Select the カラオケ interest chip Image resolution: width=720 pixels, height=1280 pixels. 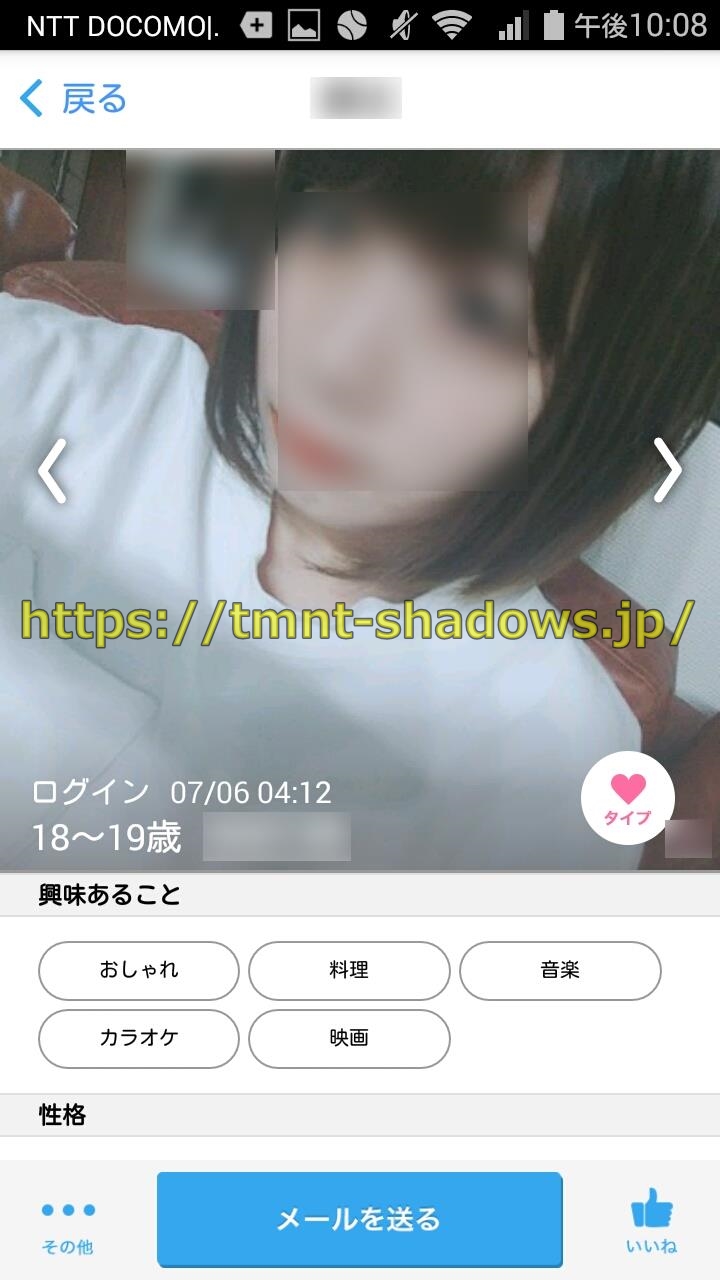point(138,1038)
